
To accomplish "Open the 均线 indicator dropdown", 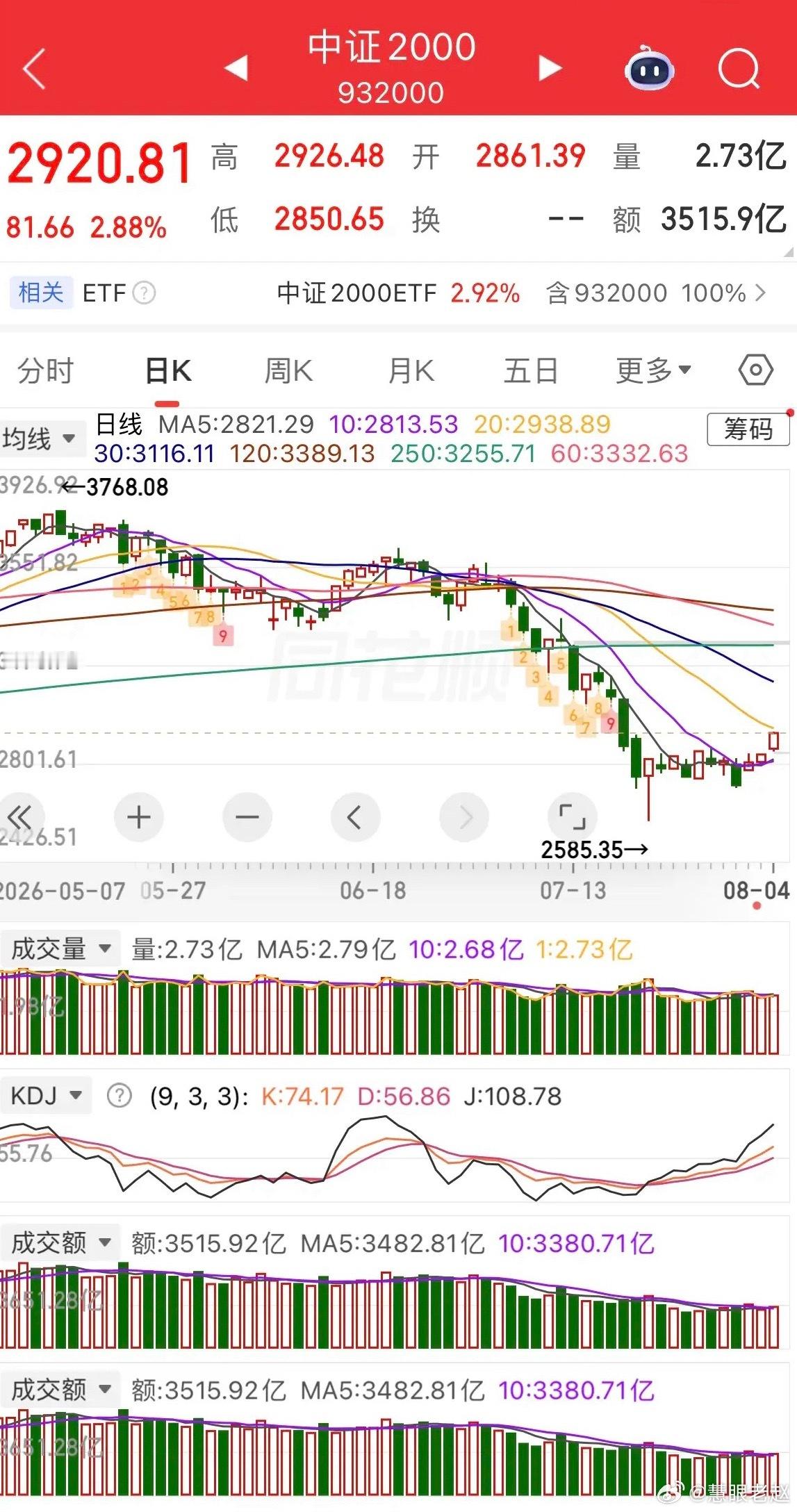I will pos(40,438).
